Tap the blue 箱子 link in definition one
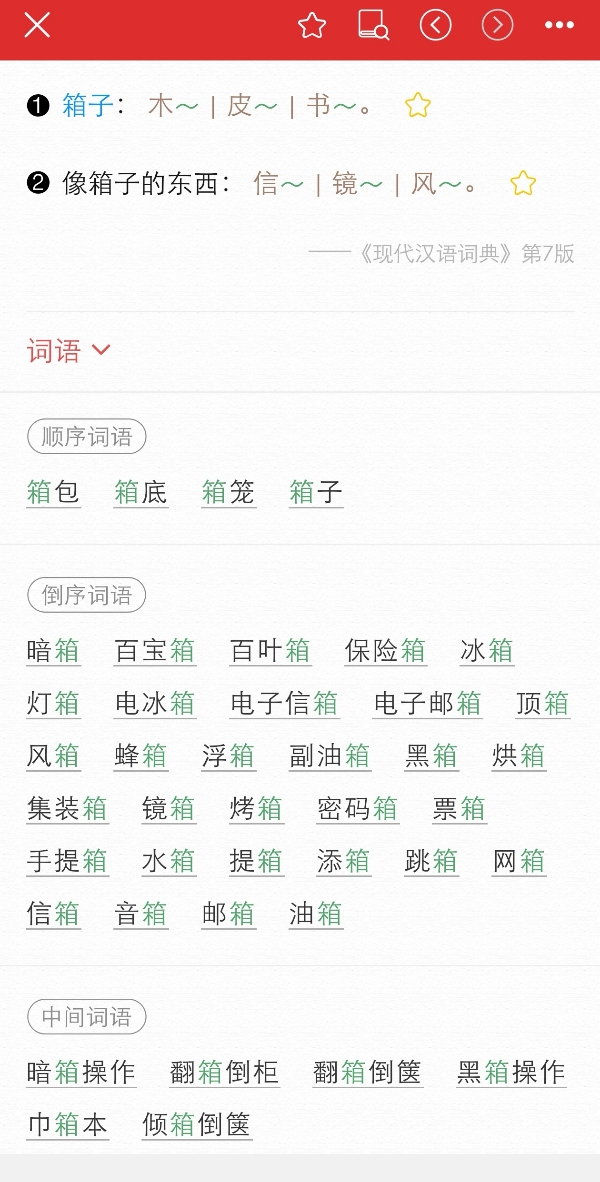This screenshot has width=600, height=1182. [x=87, y=106]
